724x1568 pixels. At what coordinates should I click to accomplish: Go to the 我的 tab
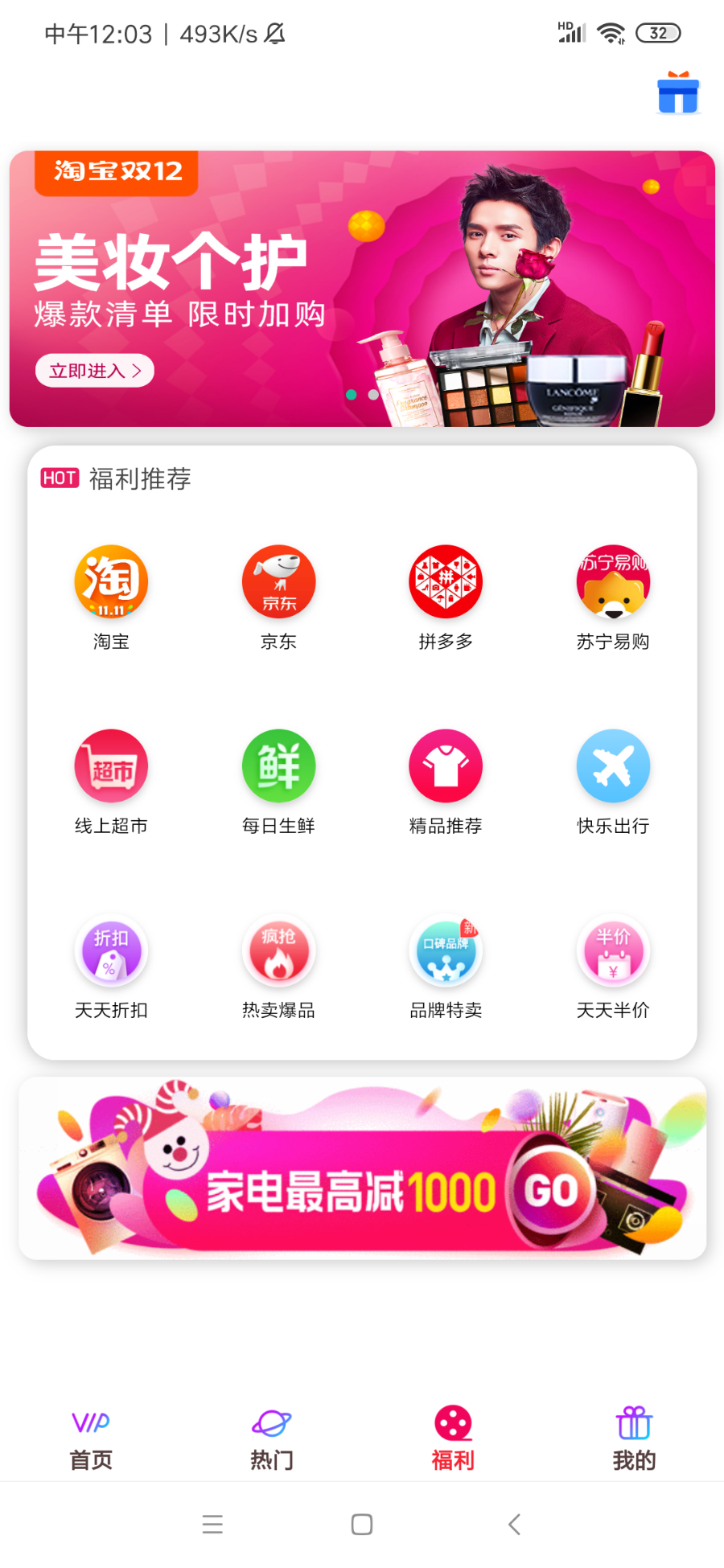point(634,1439)
